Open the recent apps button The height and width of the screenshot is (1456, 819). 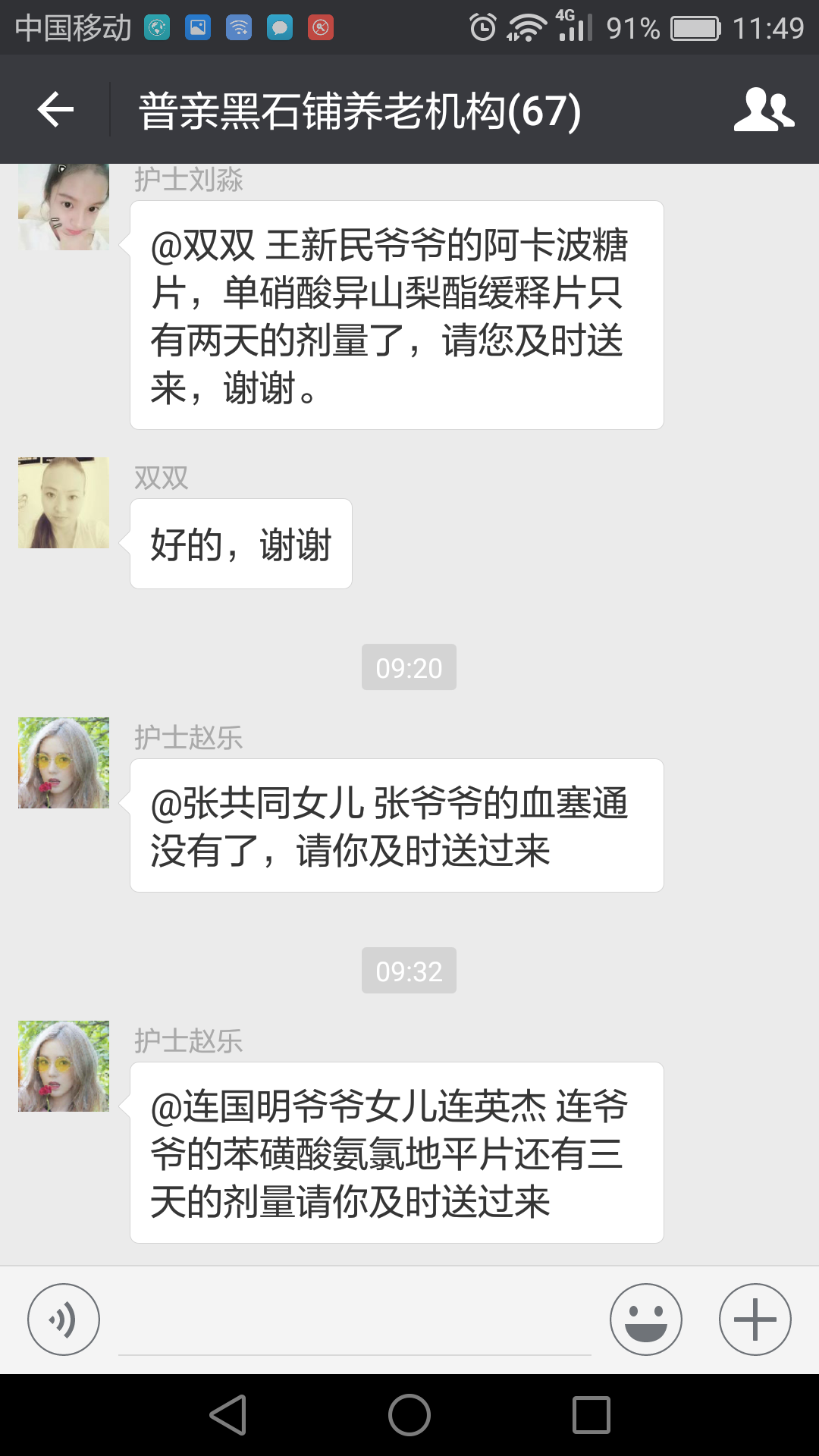coord(591,1415)
